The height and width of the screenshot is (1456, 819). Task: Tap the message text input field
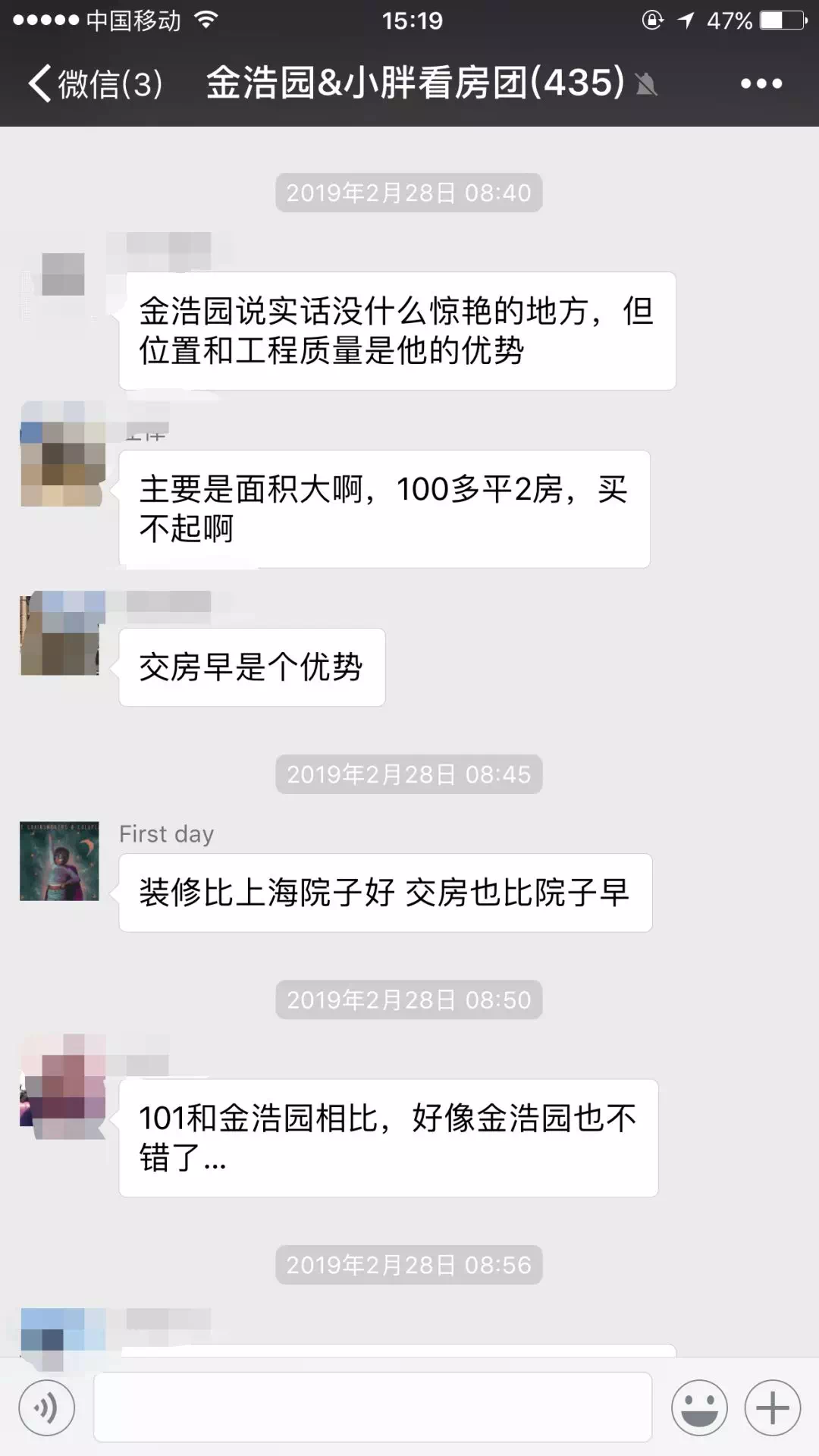click(x=372, y=1407)
